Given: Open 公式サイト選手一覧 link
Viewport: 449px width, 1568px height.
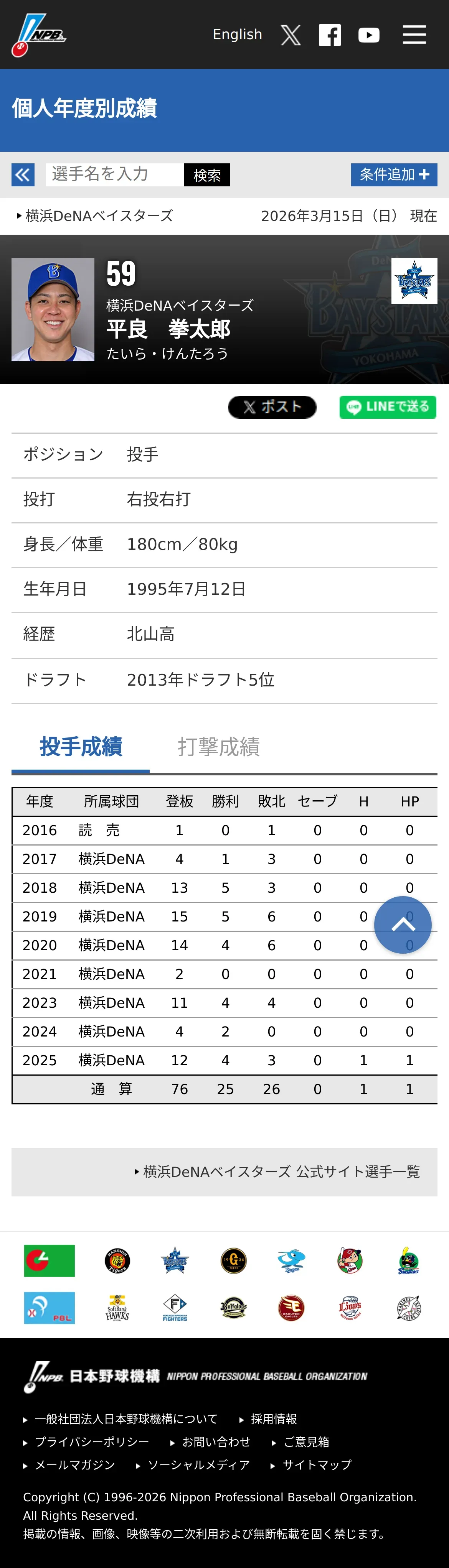Looking at the screenshot, I should click(x=277, y=1172).
